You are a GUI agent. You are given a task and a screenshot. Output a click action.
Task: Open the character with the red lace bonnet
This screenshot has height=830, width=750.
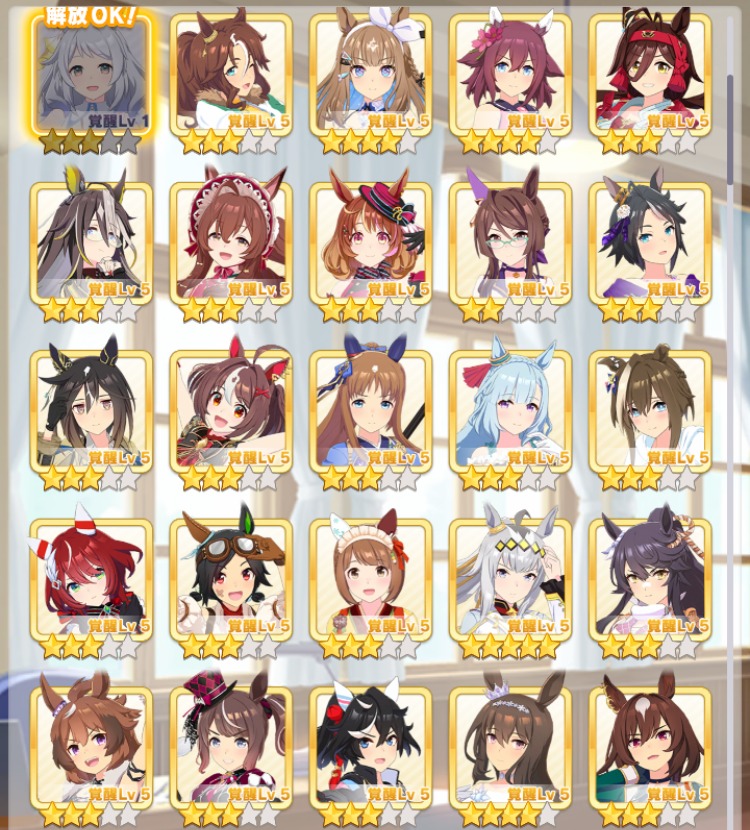[x=230, y=242]
